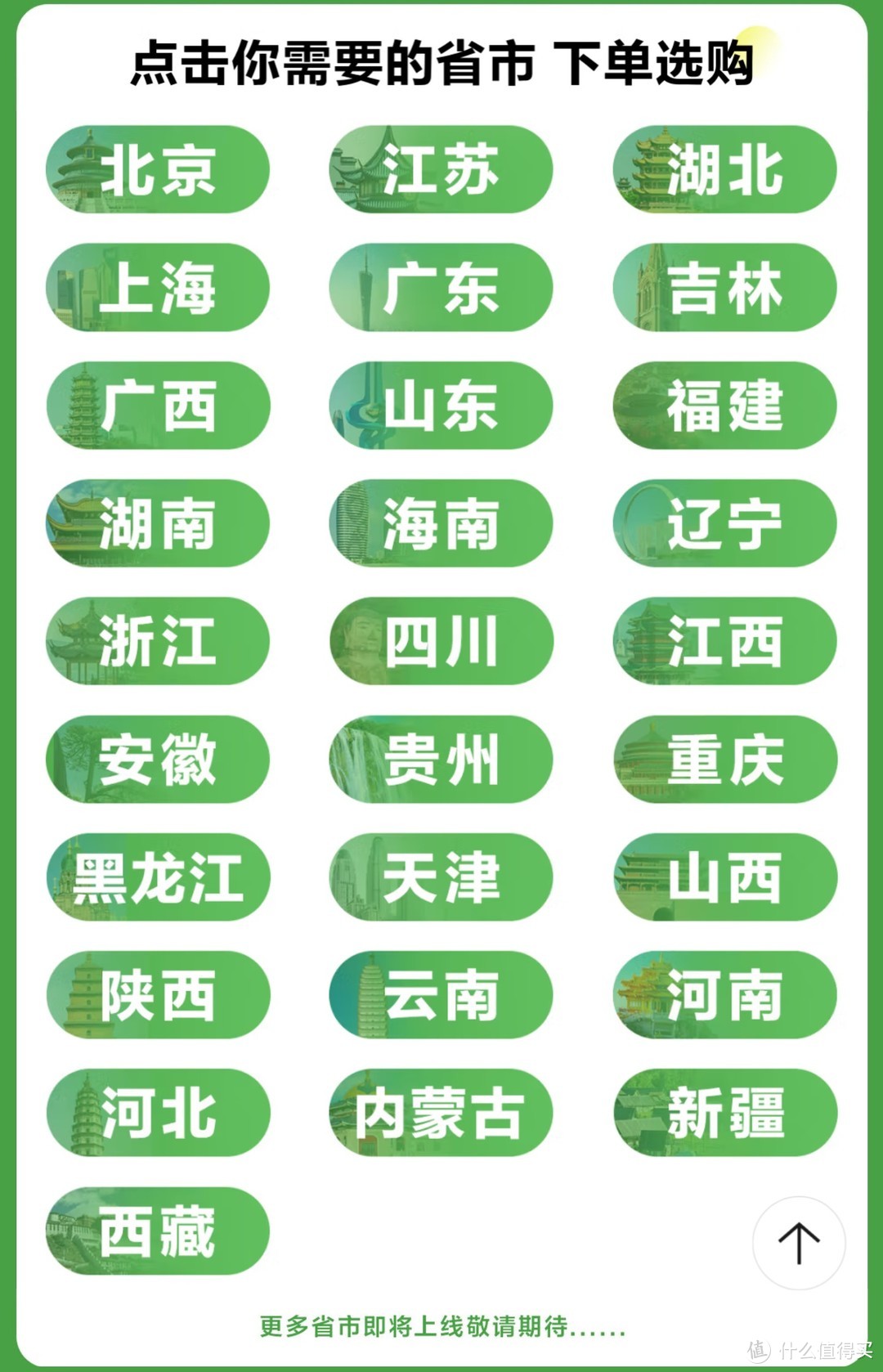
Task: Jump back to top with the up arrow
Action: (799, 1243)
